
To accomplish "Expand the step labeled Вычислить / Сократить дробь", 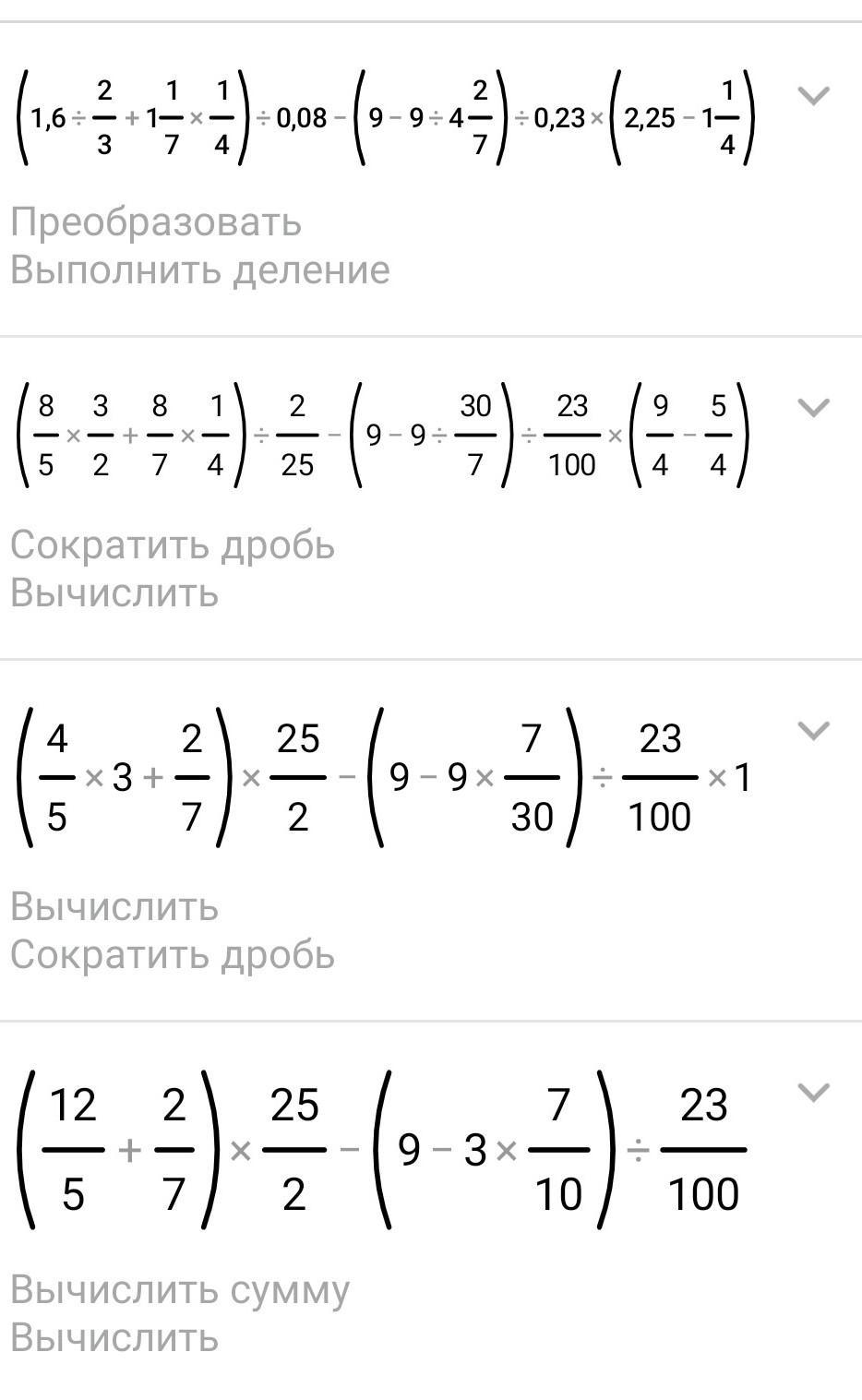I will [812, 731].
